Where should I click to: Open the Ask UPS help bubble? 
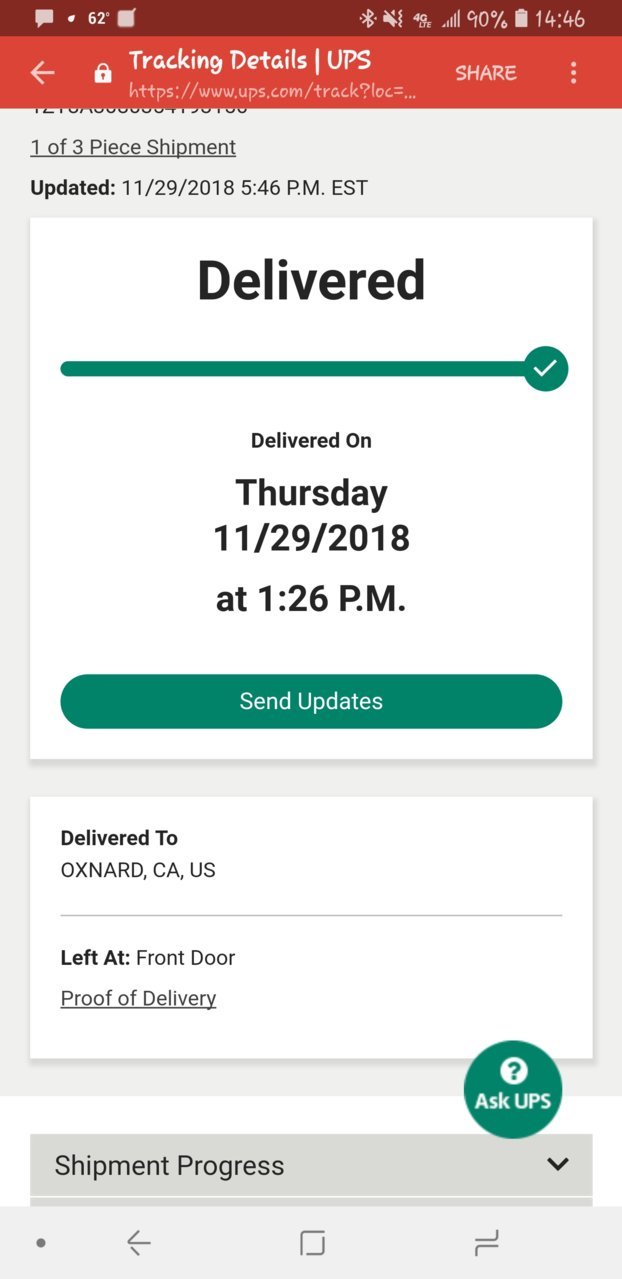tap(513, 1089)
